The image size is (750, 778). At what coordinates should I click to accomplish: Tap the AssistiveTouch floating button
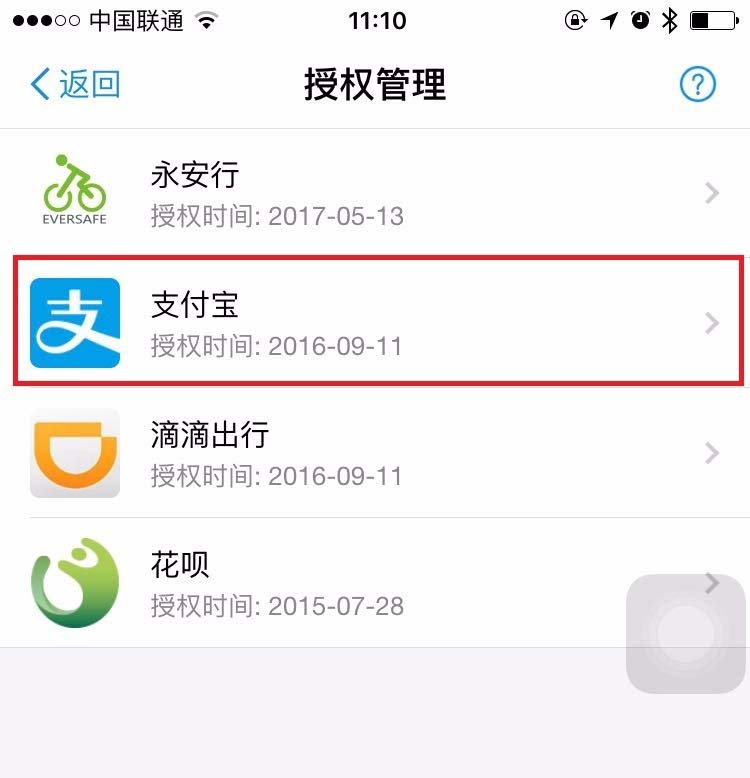pyautogui.click(x=686, y=634)
